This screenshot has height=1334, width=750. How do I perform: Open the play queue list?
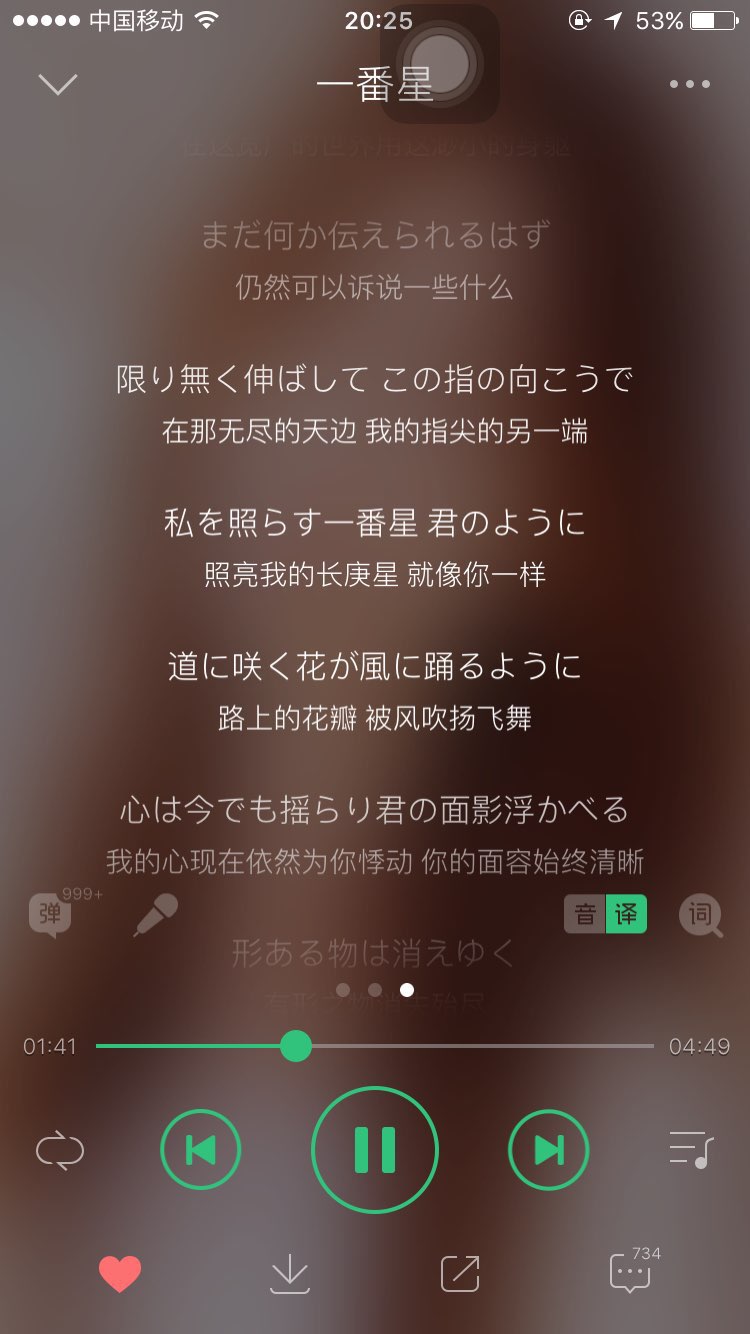coord(691,1150)
